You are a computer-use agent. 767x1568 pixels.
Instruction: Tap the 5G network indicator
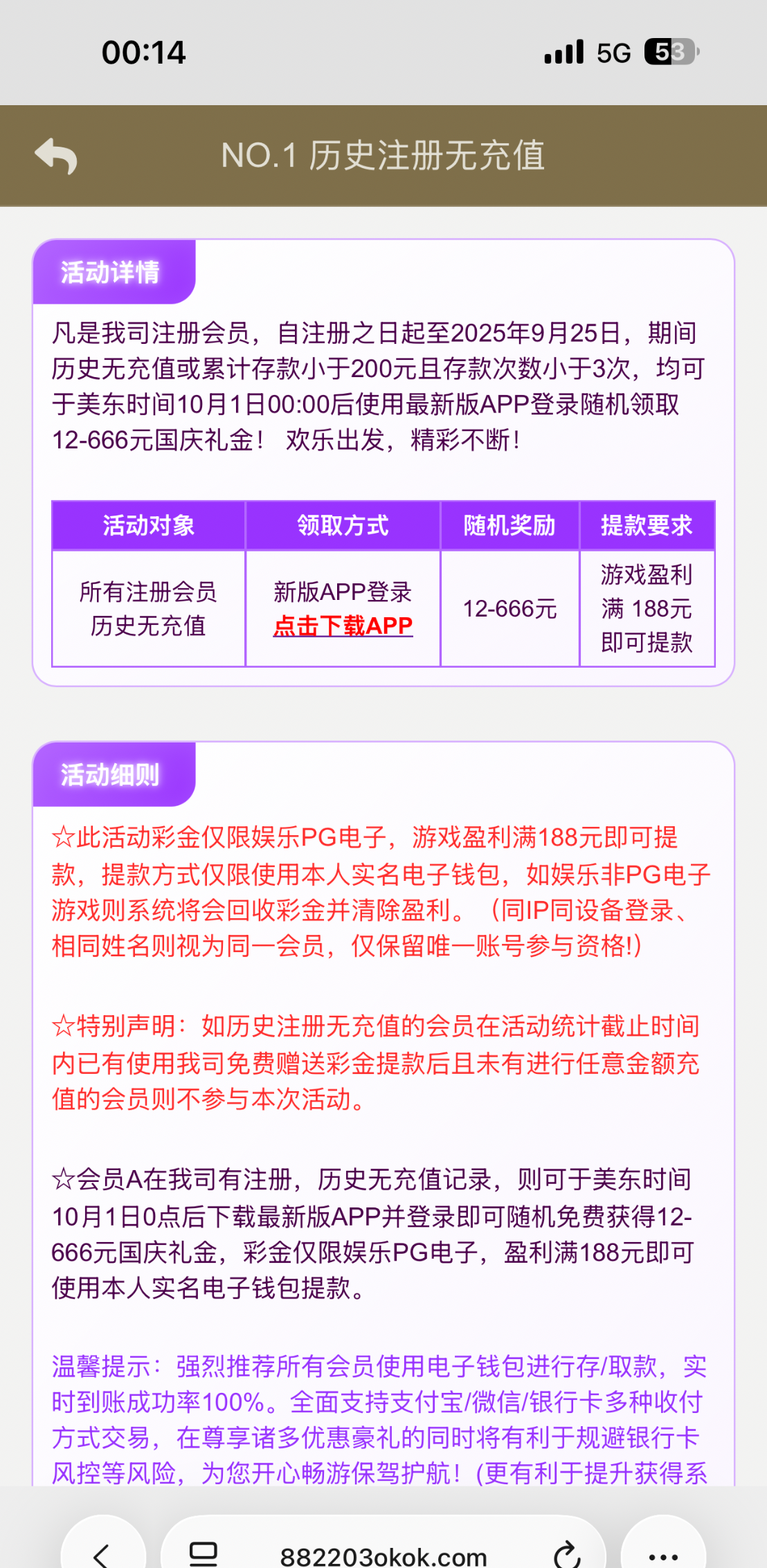pos(613,51)
